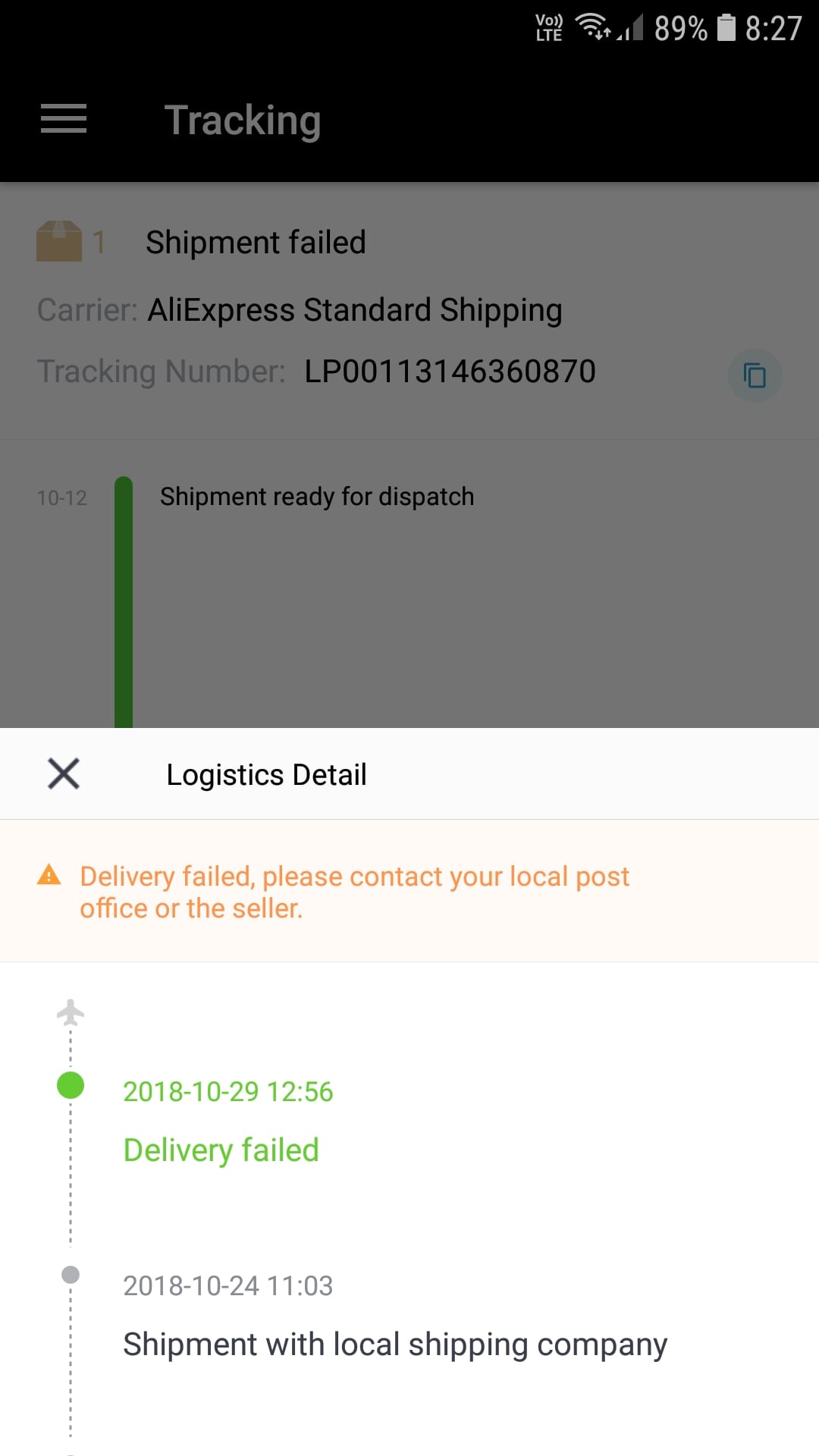The image size is (819, 1456).
Task: Copy the tracking number
Action: [x=754, y=375]
